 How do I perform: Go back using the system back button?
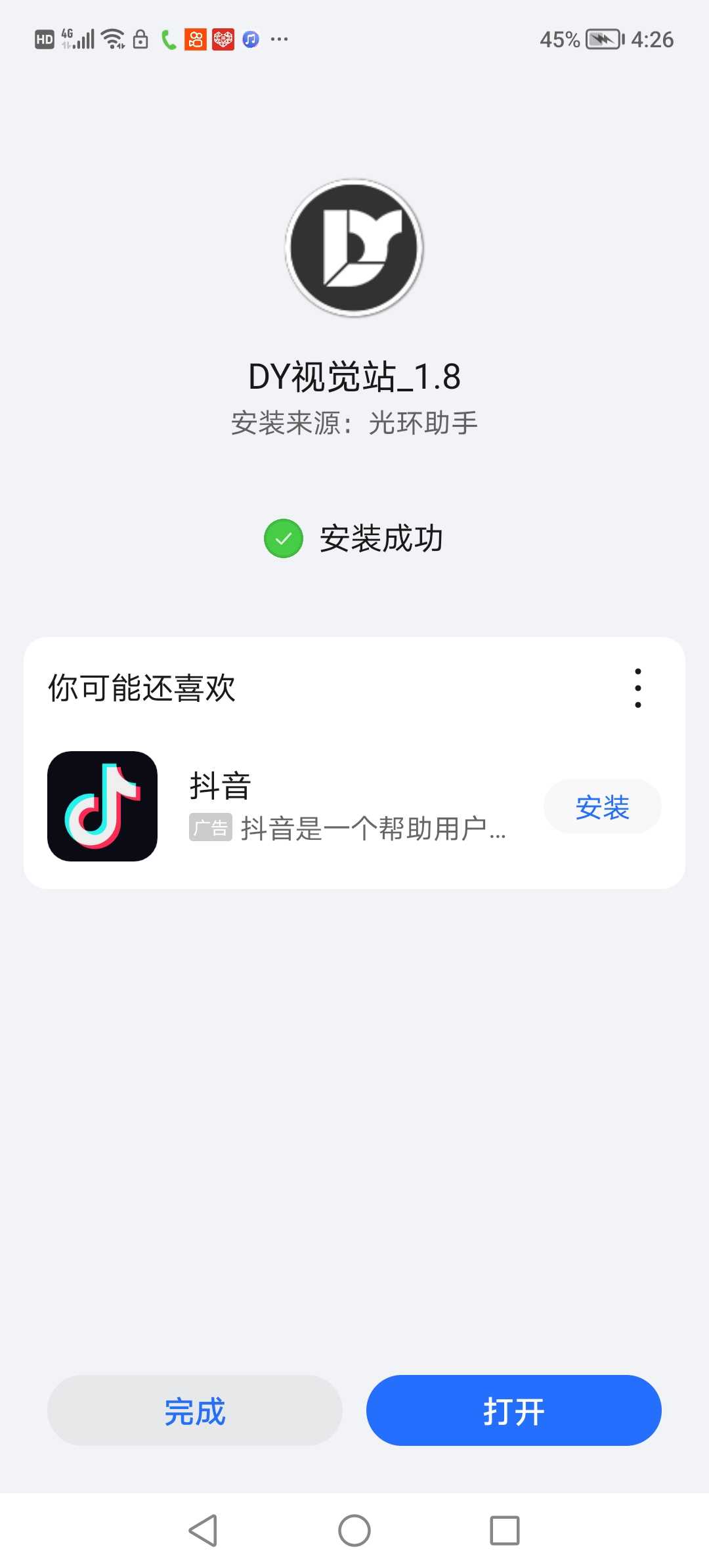203,1531
